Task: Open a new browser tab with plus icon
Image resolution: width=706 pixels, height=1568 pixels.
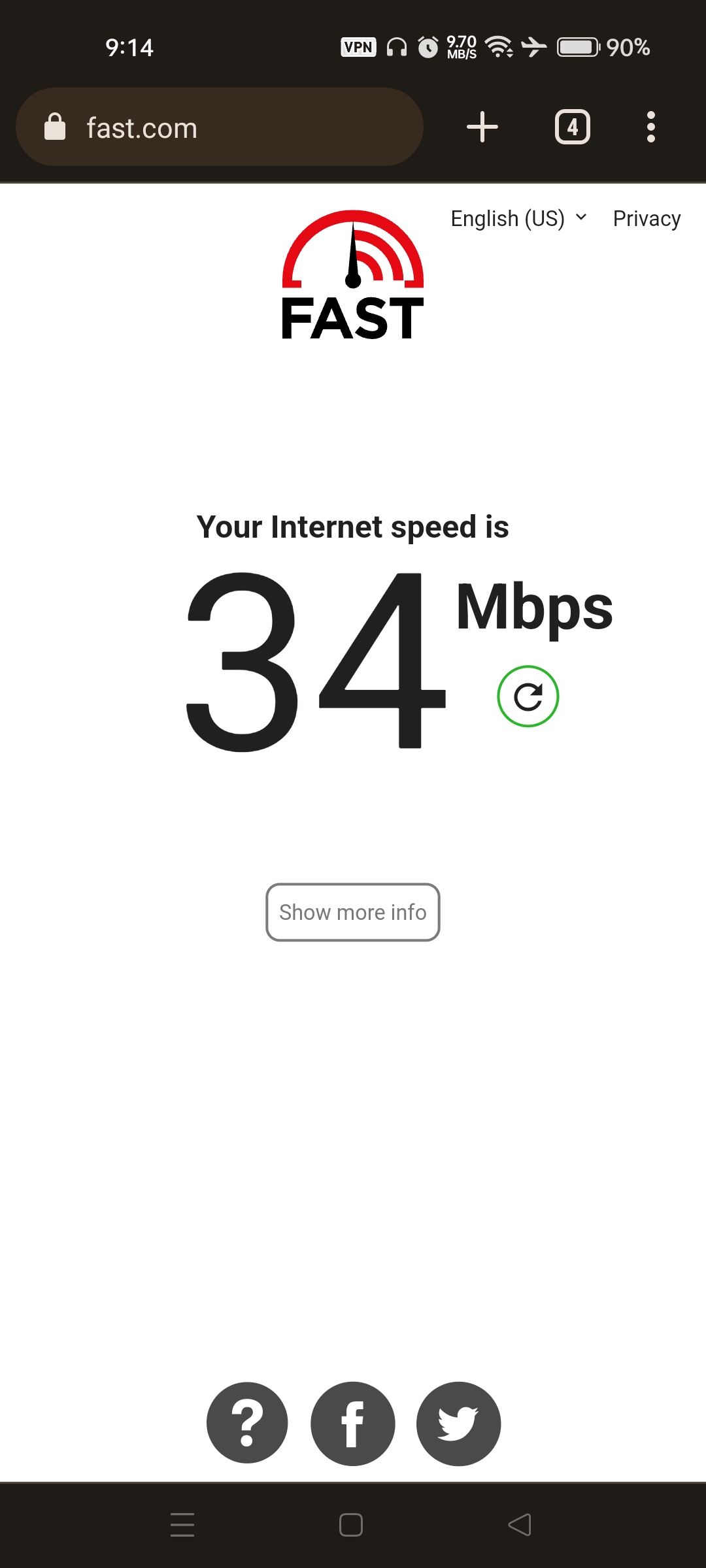Action: tap(482, 127)
